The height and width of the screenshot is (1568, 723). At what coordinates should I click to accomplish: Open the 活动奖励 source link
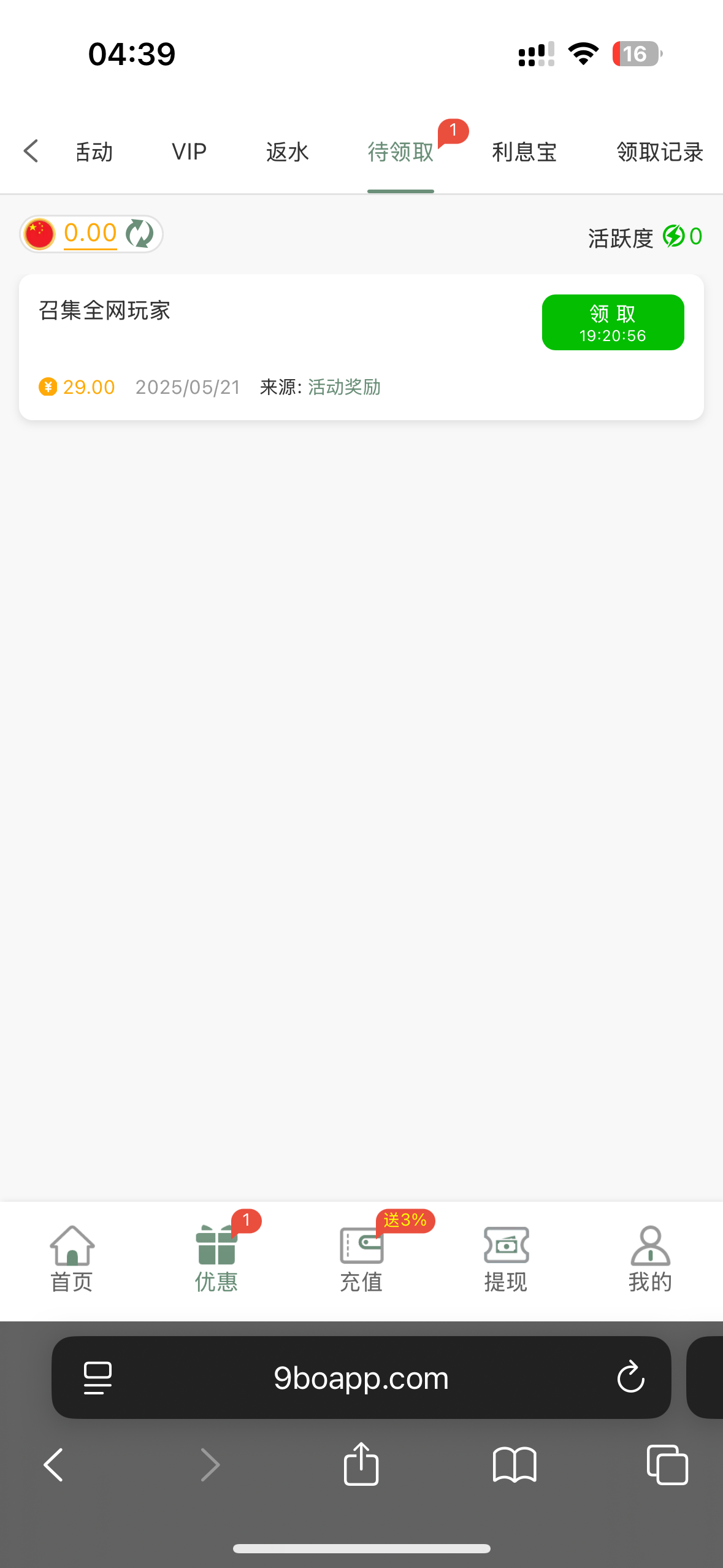coord(344,387)
